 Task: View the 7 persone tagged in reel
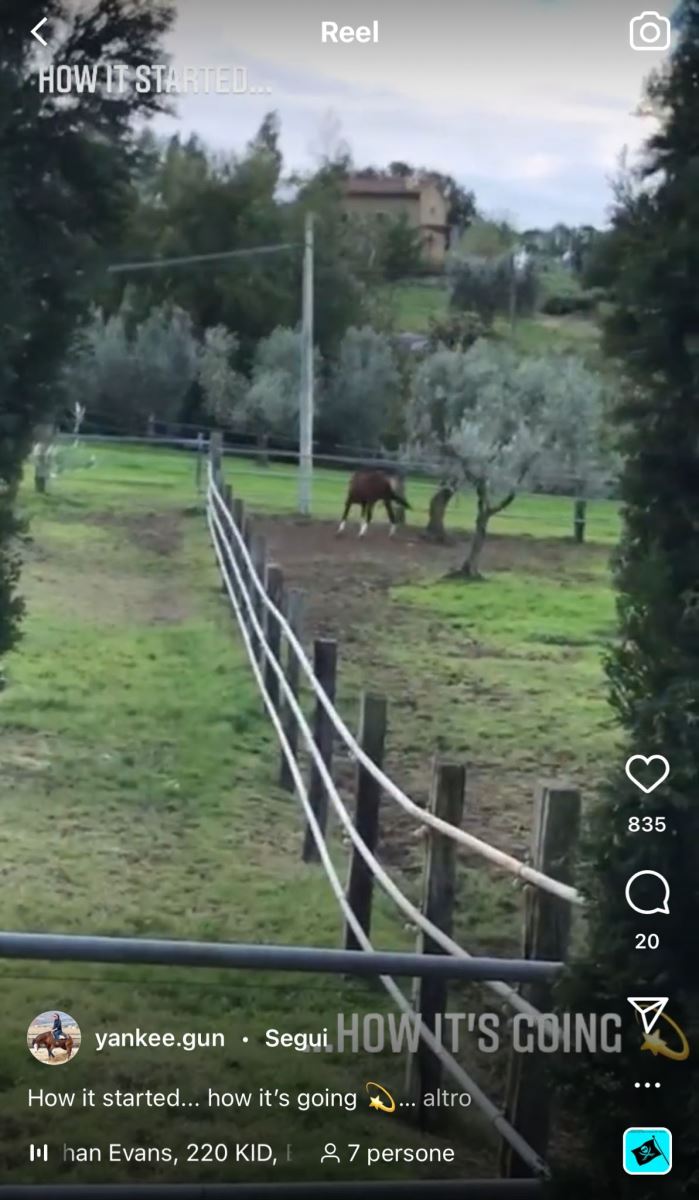pyautogui.click(x=388, y=1153)
